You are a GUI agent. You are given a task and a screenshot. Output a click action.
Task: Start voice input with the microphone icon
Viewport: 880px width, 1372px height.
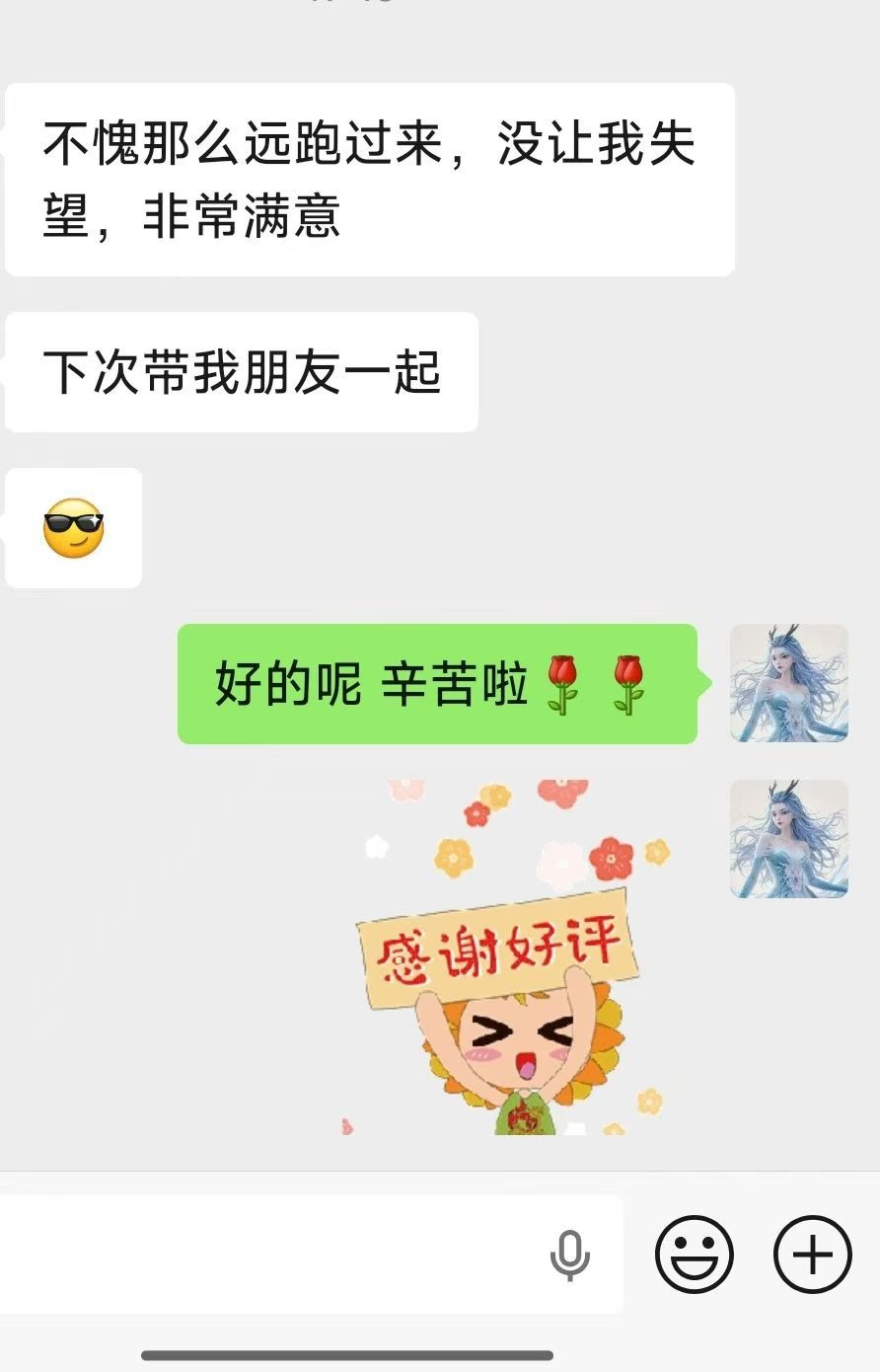tap(570, 1256)
